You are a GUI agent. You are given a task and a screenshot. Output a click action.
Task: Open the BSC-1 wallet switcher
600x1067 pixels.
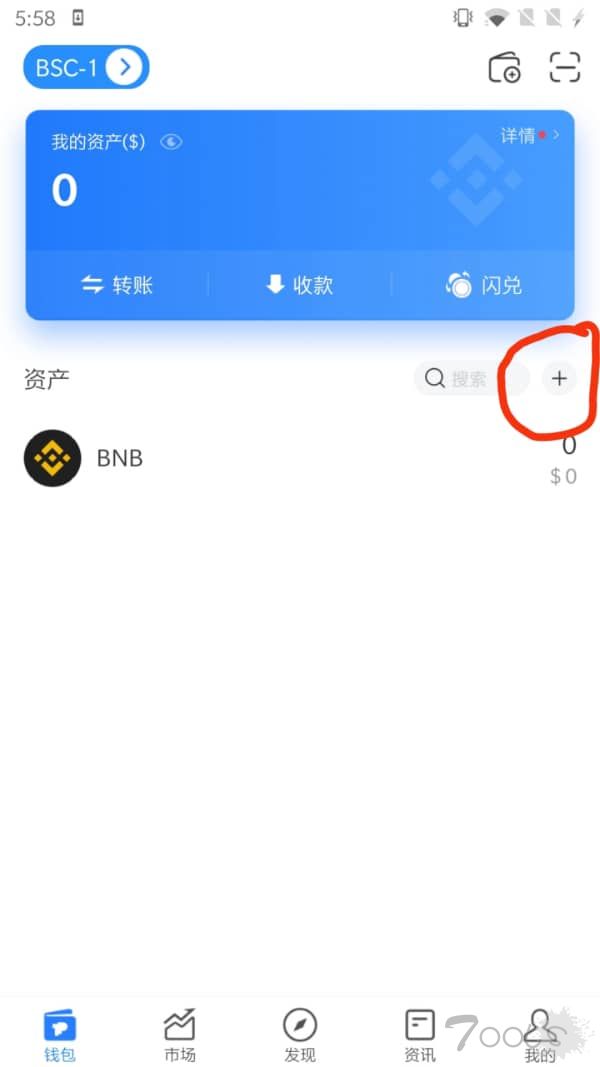coord(86,67)
